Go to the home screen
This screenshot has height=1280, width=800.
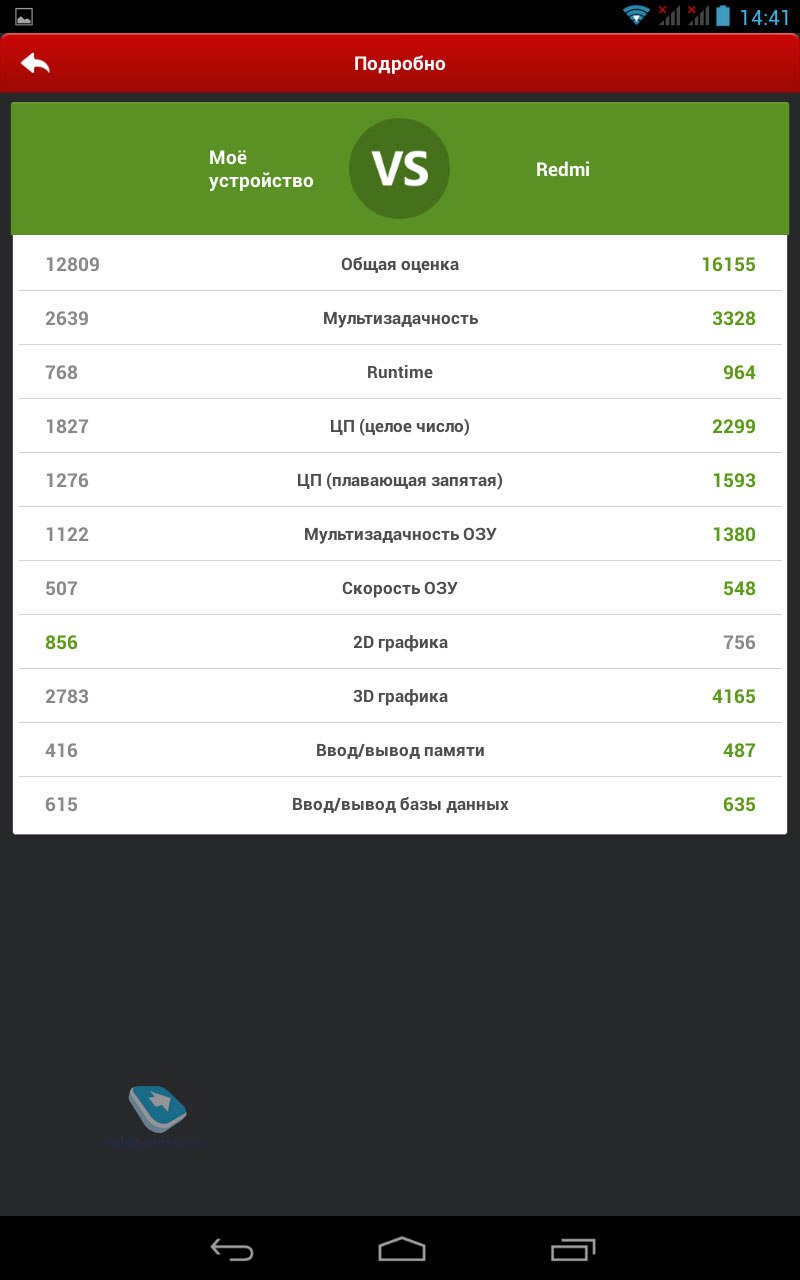point(401,1248)
